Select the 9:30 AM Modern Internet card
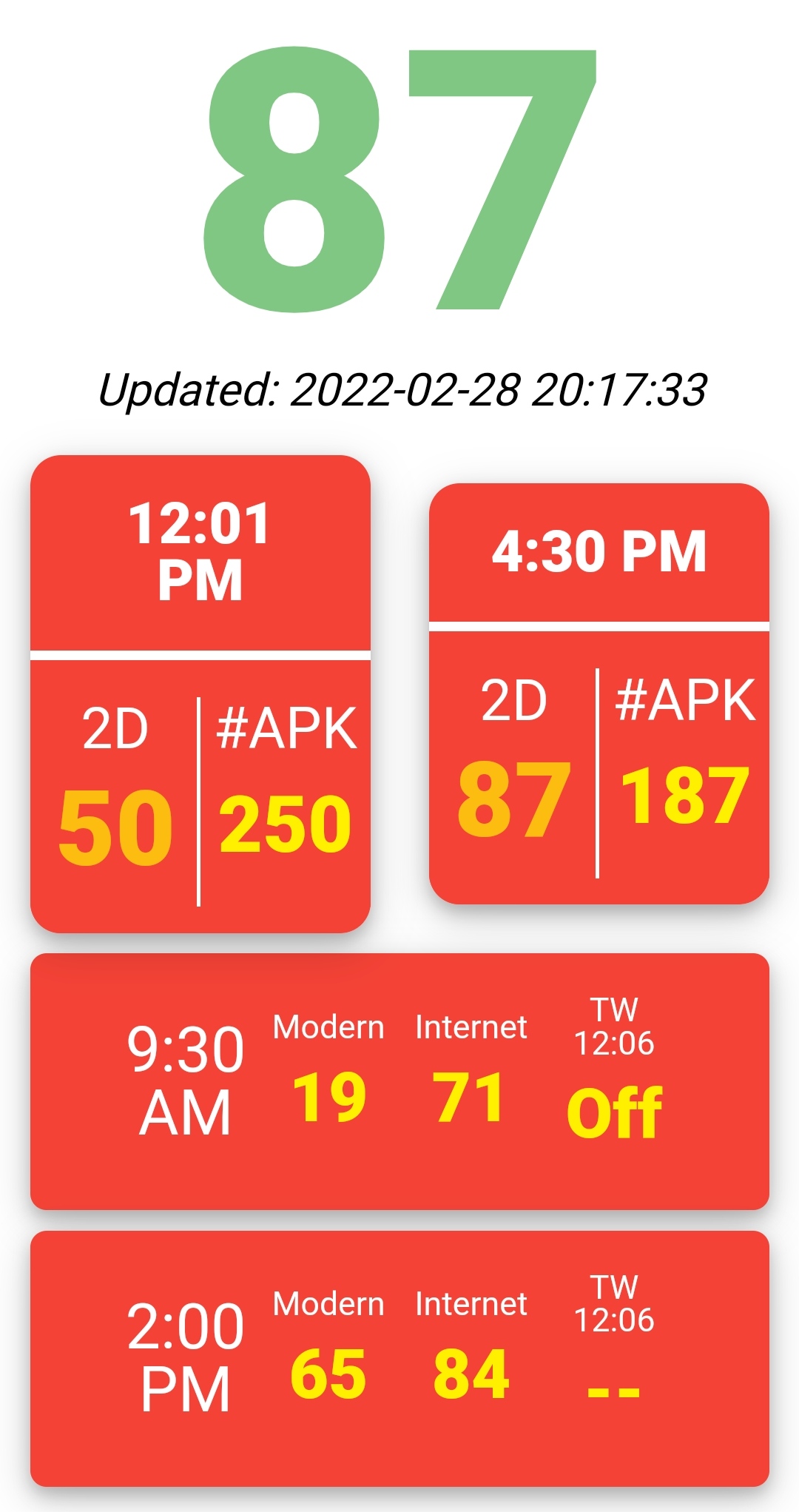799x1512 pixels. click(399, 1081)
